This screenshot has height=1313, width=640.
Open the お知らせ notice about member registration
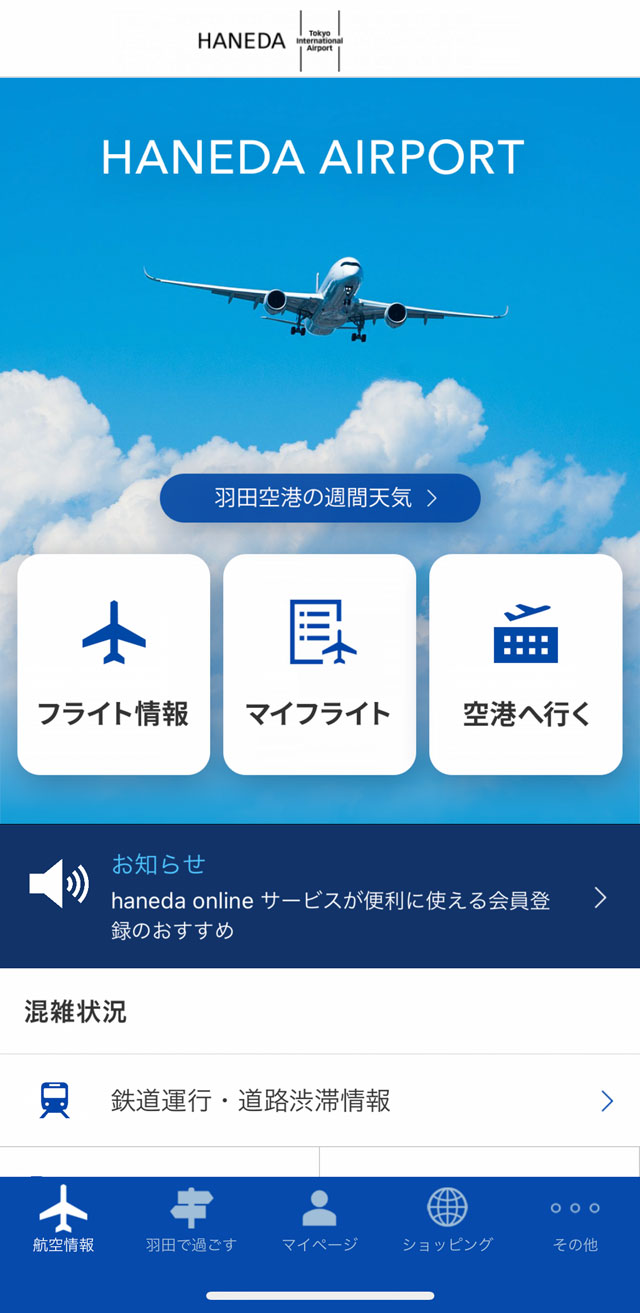[320, 896]
